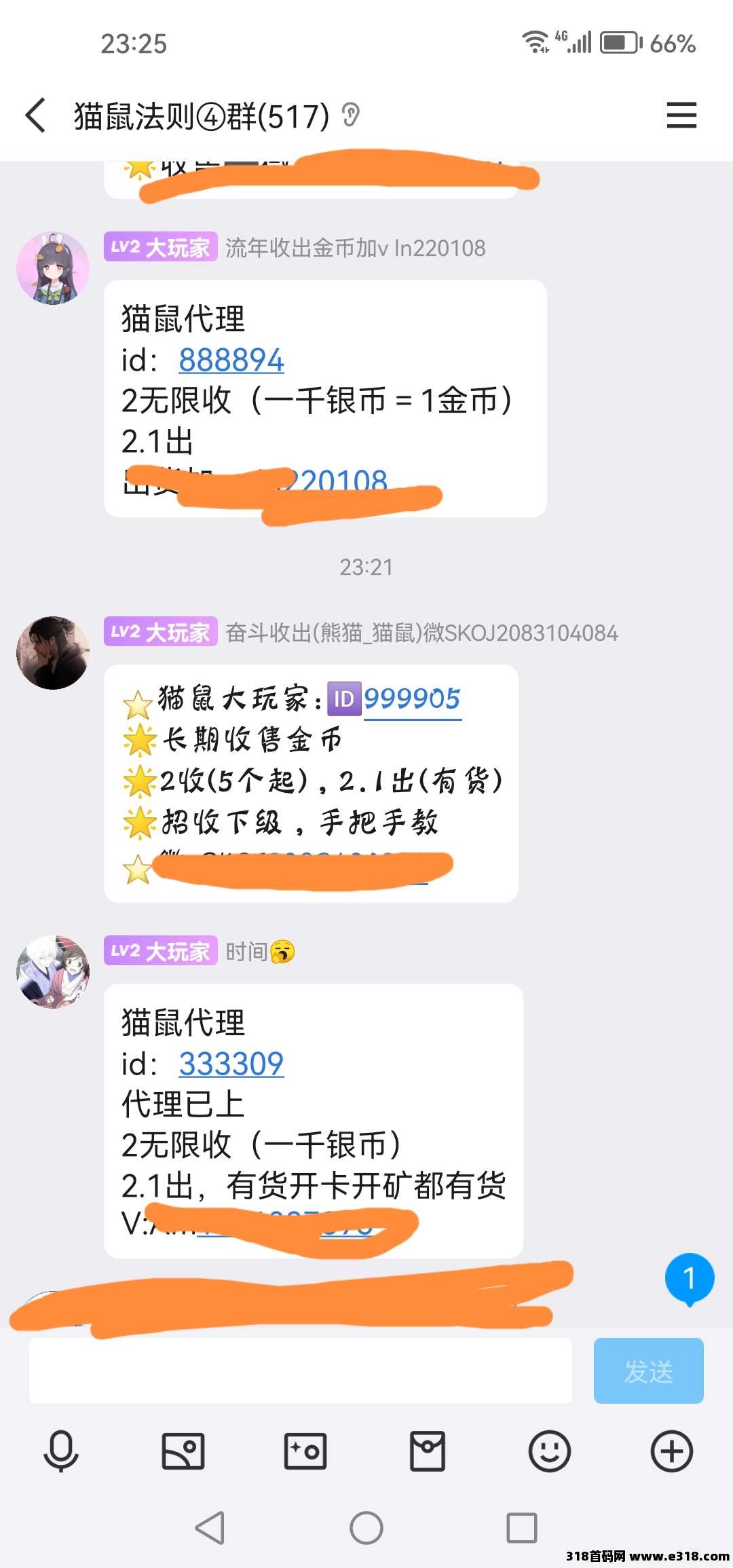
Task: Open the linked id 333309
Action: 231,1064
